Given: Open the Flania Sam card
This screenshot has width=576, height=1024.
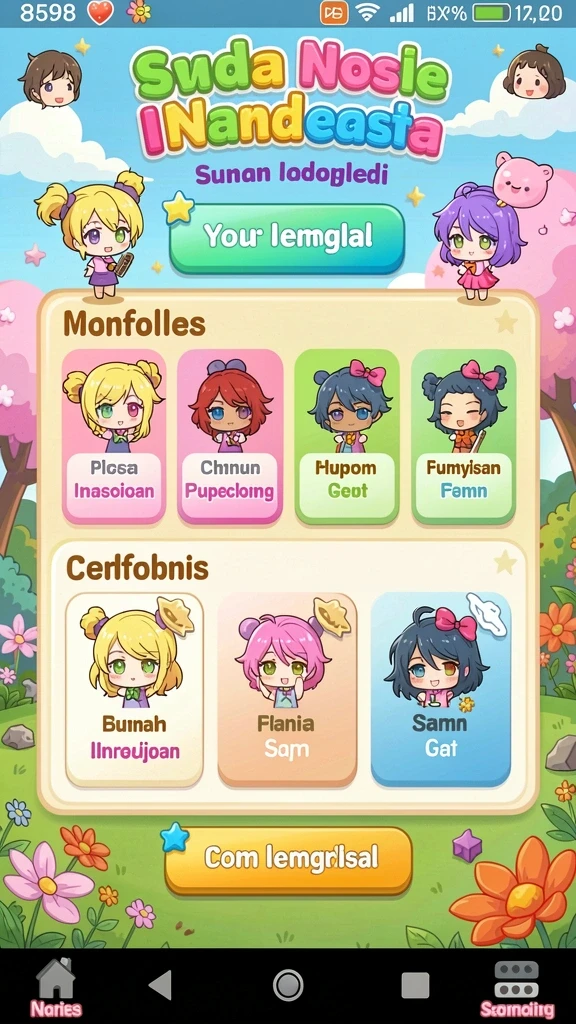Looking at the screenshot, I should tap(287, 690).
